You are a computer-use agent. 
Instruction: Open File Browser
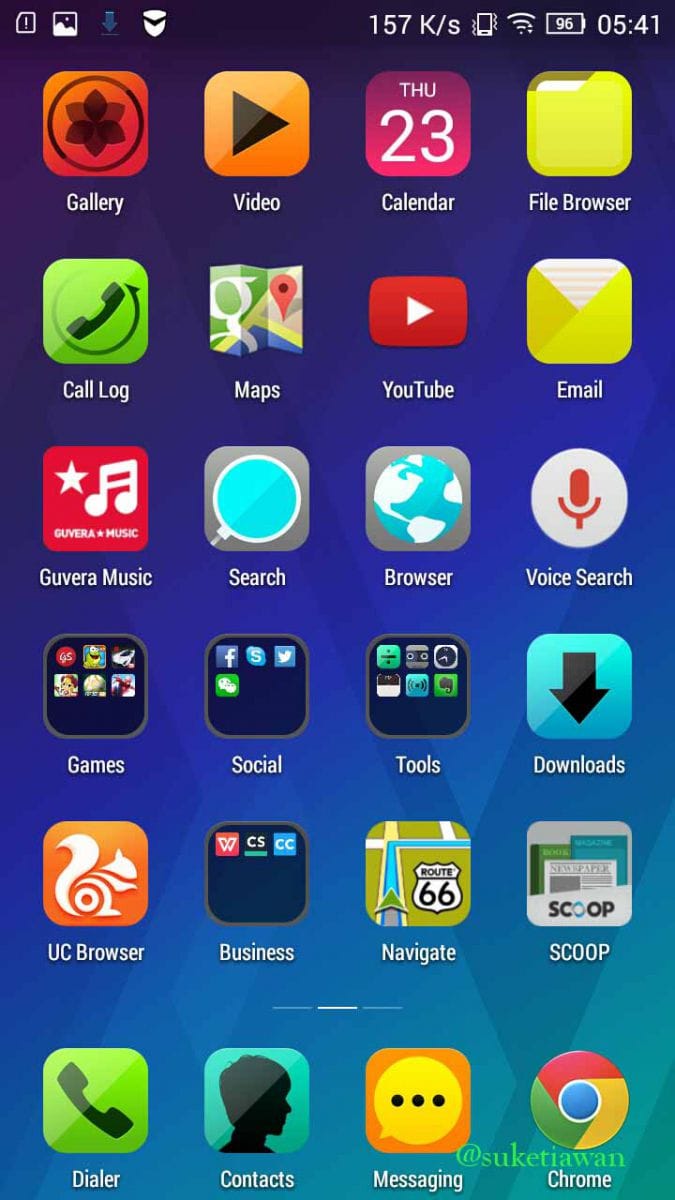point(579,124)
